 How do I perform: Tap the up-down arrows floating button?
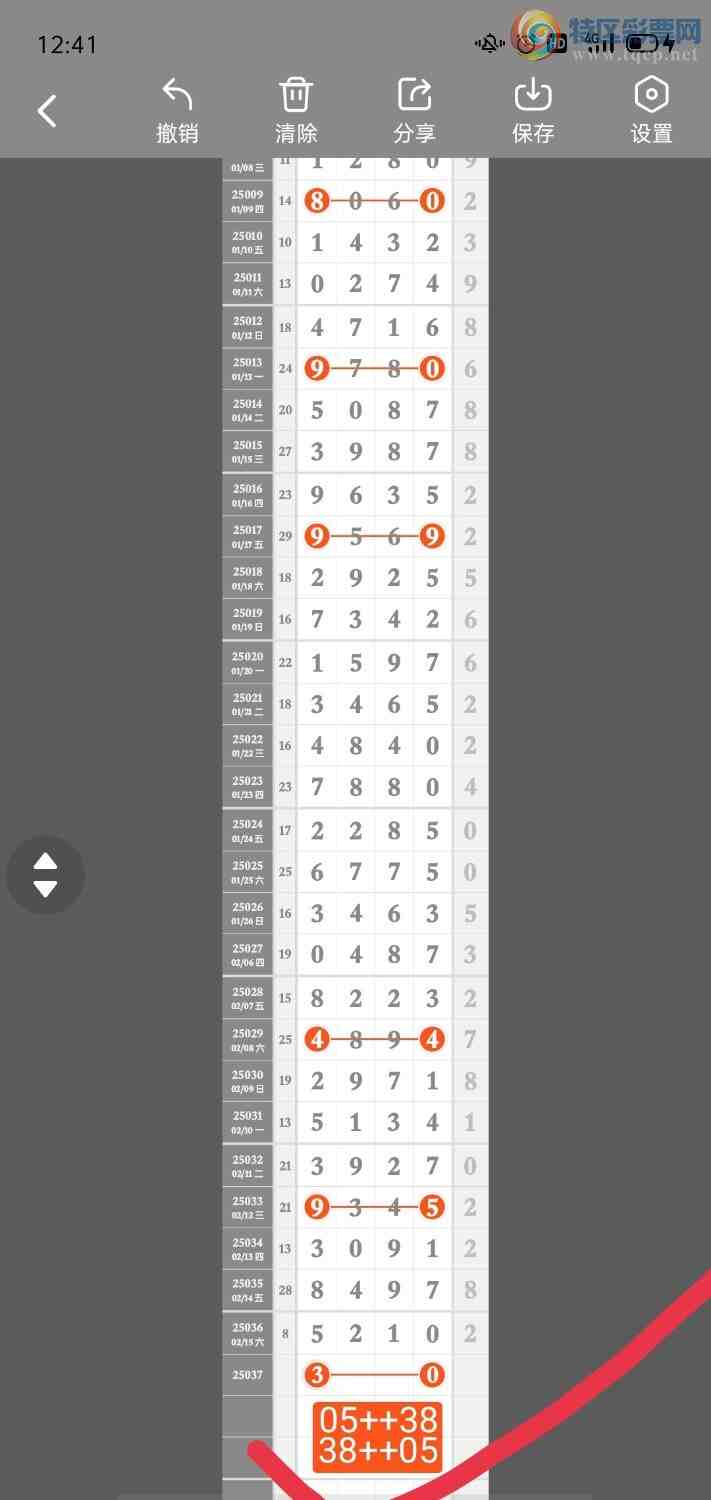point(45,875)
